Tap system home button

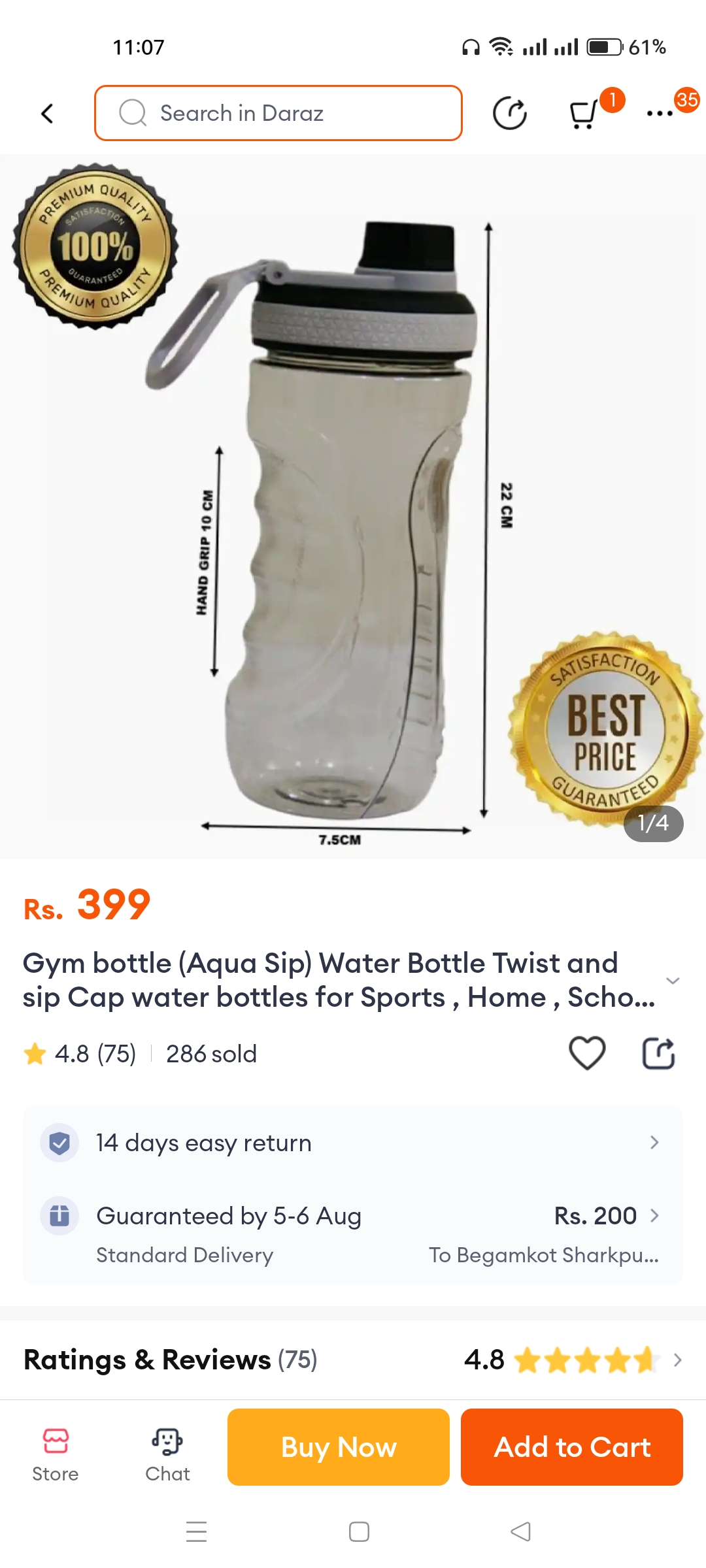[359, 1531]
